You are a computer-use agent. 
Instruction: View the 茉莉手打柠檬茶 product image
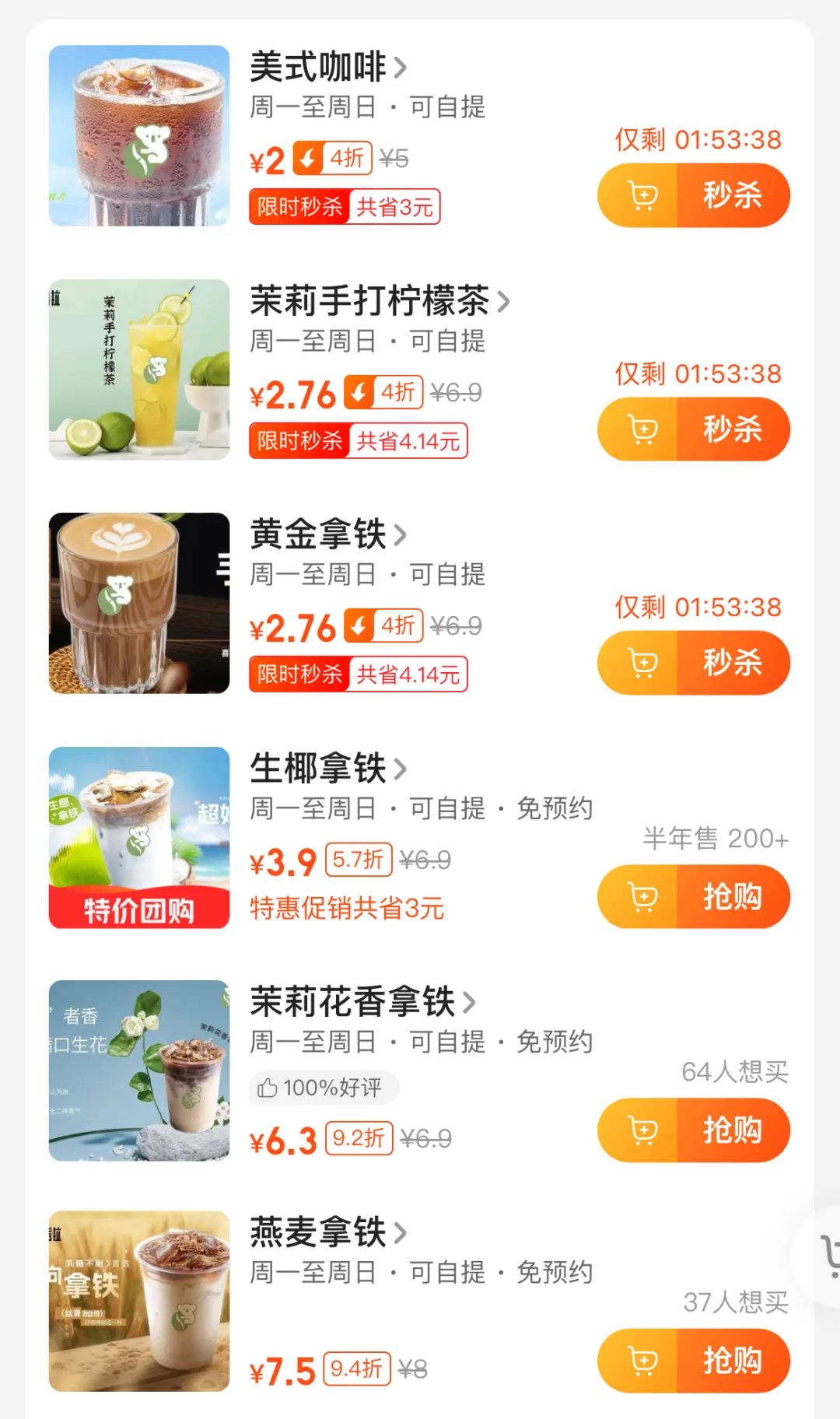coord(139,370)
